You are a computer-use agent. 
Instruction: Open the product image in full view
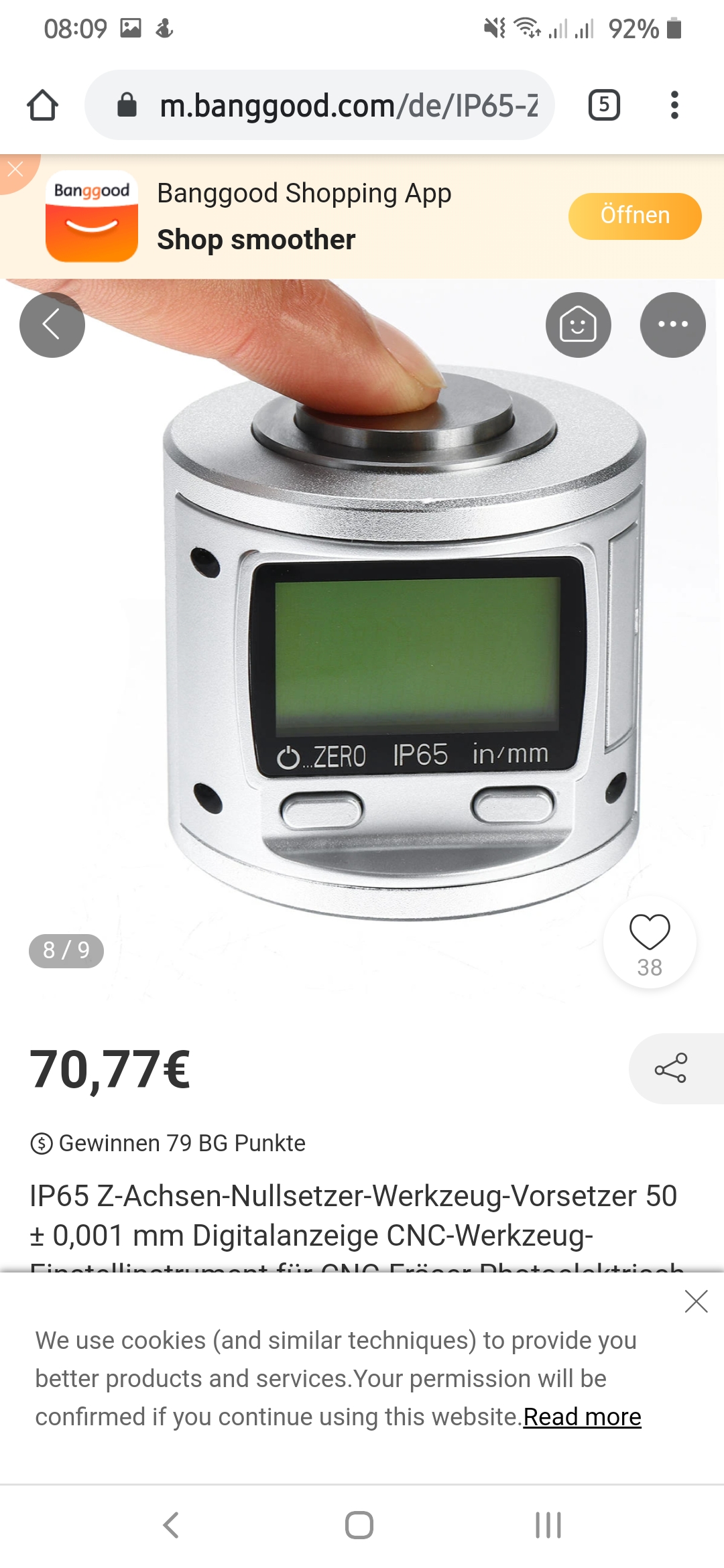click(402, 637)
